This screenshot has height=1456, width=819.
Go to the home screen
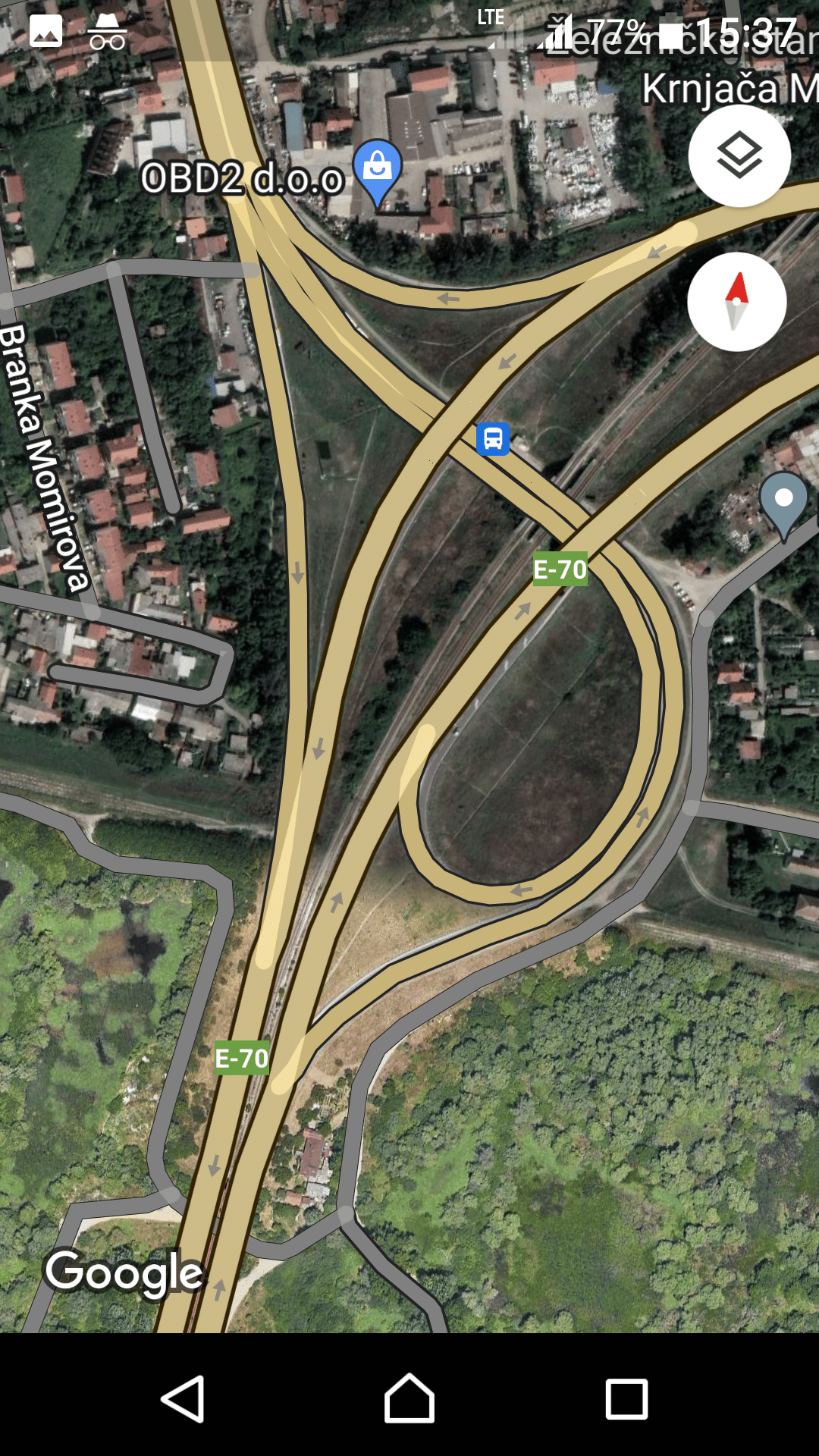409,1399
